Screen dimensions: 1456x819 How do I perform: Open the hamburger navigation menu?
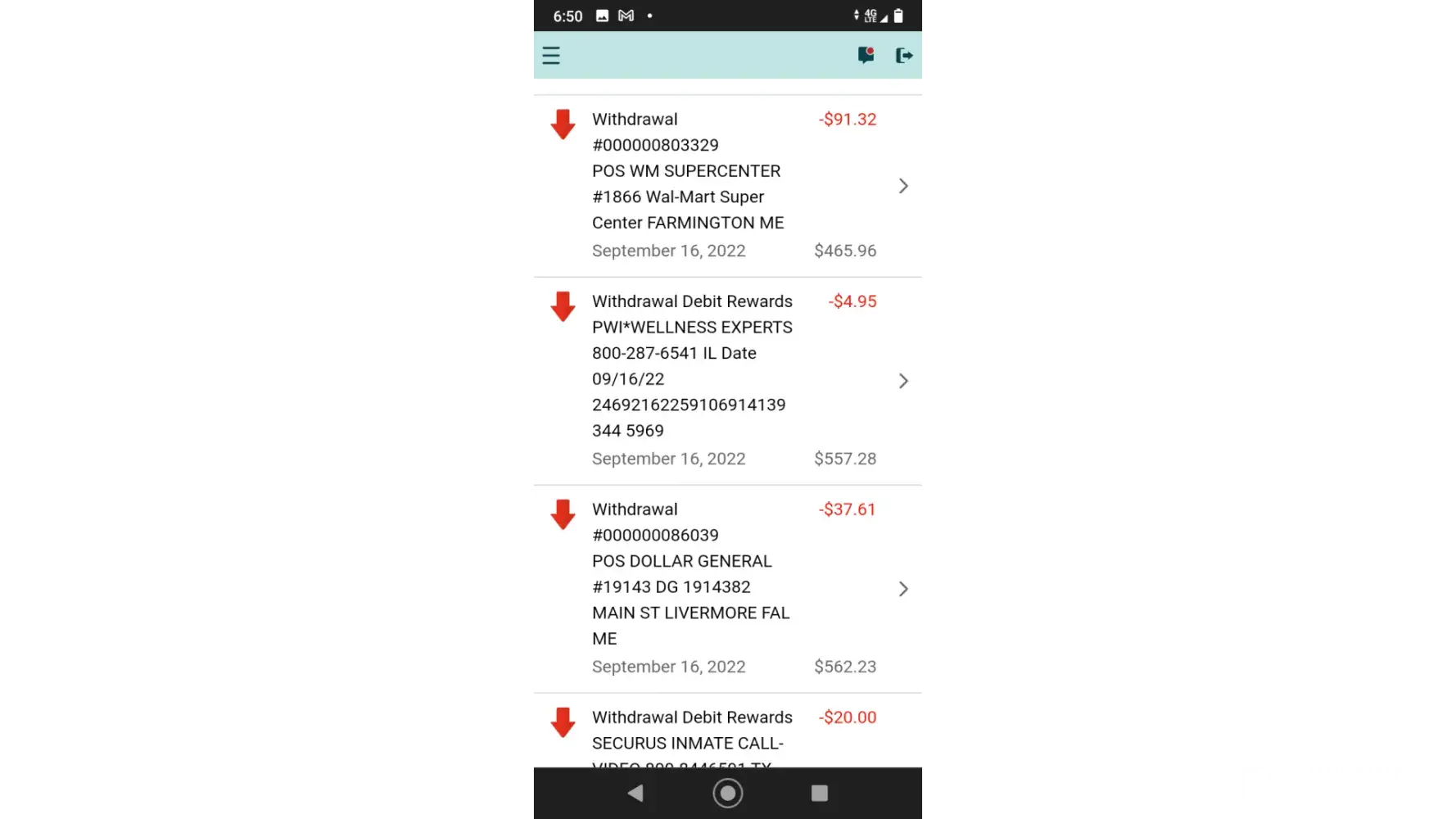click(551, 56)
